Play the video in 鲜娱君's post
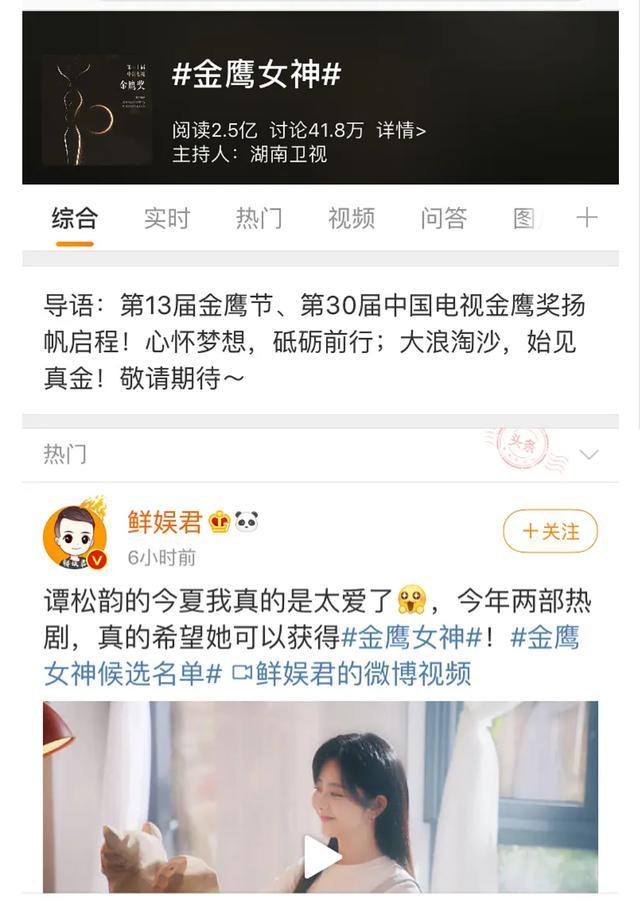The width and height of the screenshot is (640, 902). point(321,856)
